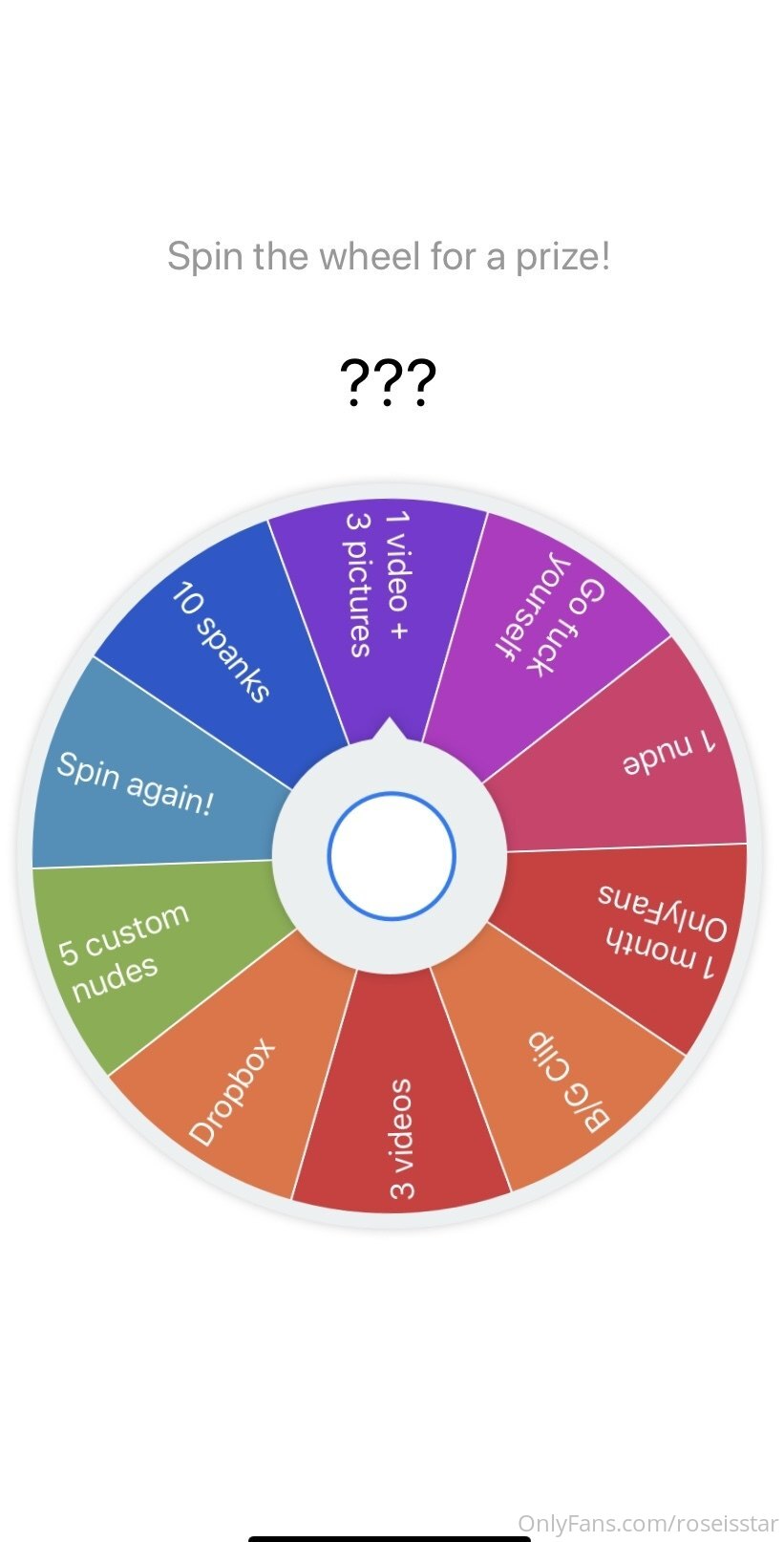
Task: Tap the center circle to spin the wheel
Action: point(392,856)
